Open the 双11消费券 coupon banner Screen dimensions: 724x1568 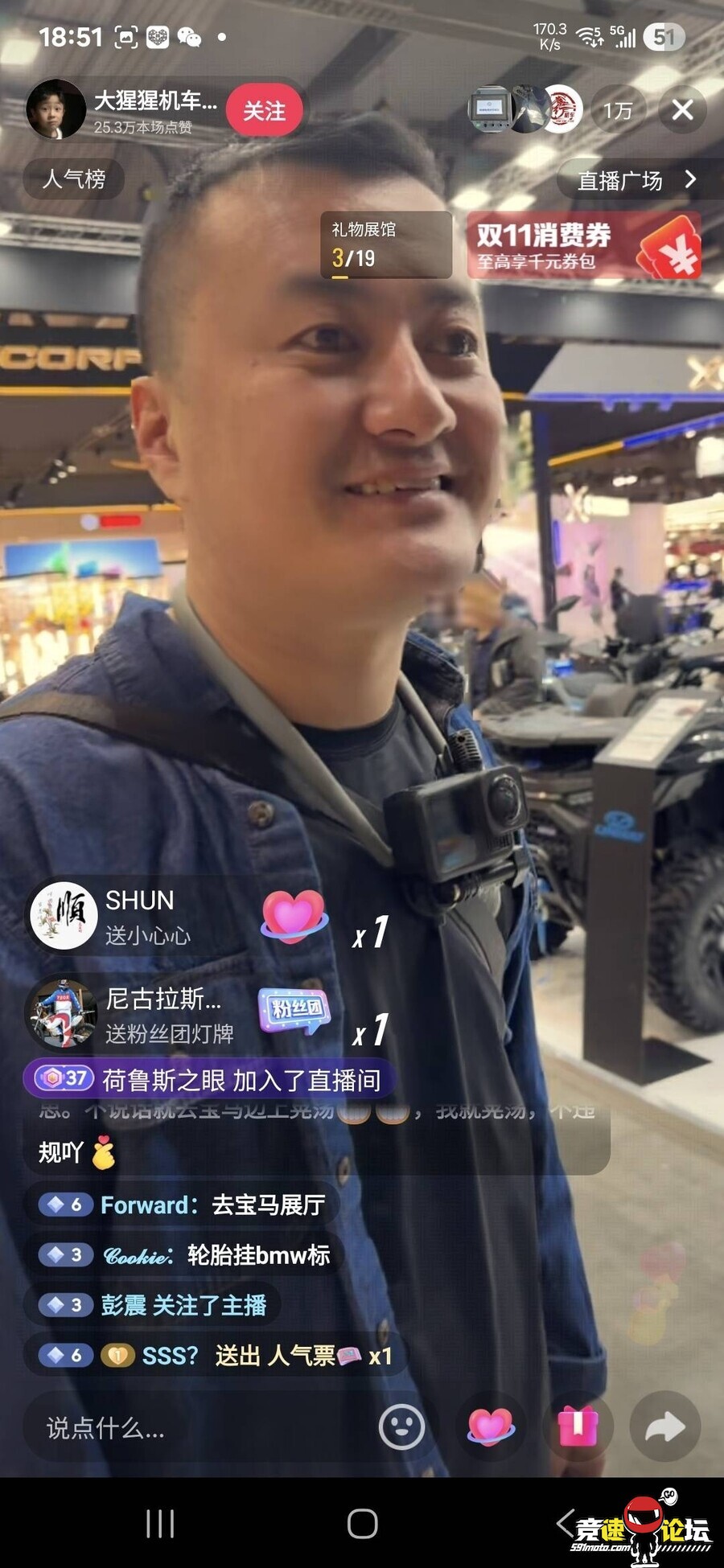583,246
